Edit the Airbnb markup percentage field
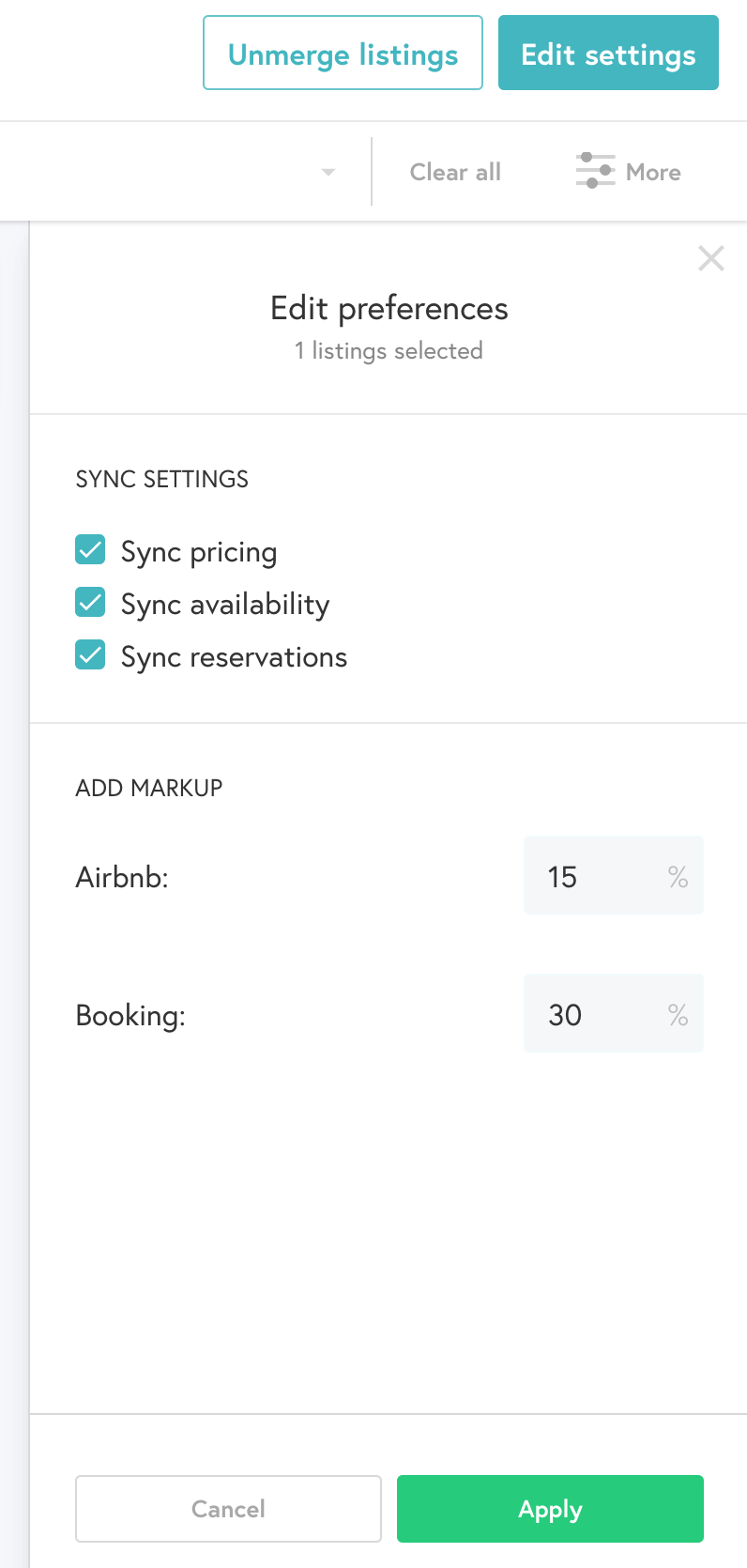 [x=614, y=875]
